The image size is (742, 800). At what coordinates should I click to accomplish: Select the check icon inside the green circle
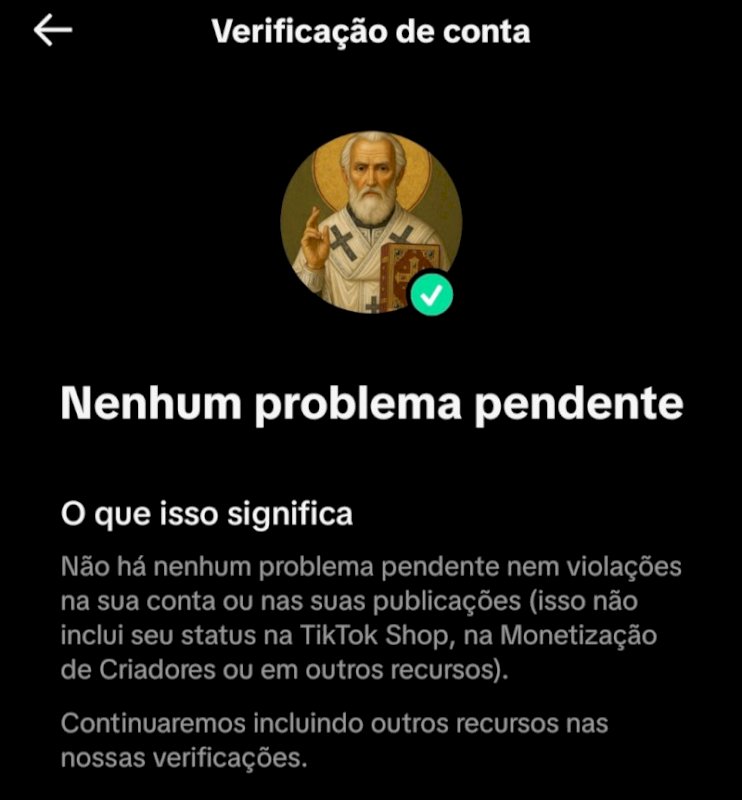click(432, 293)
